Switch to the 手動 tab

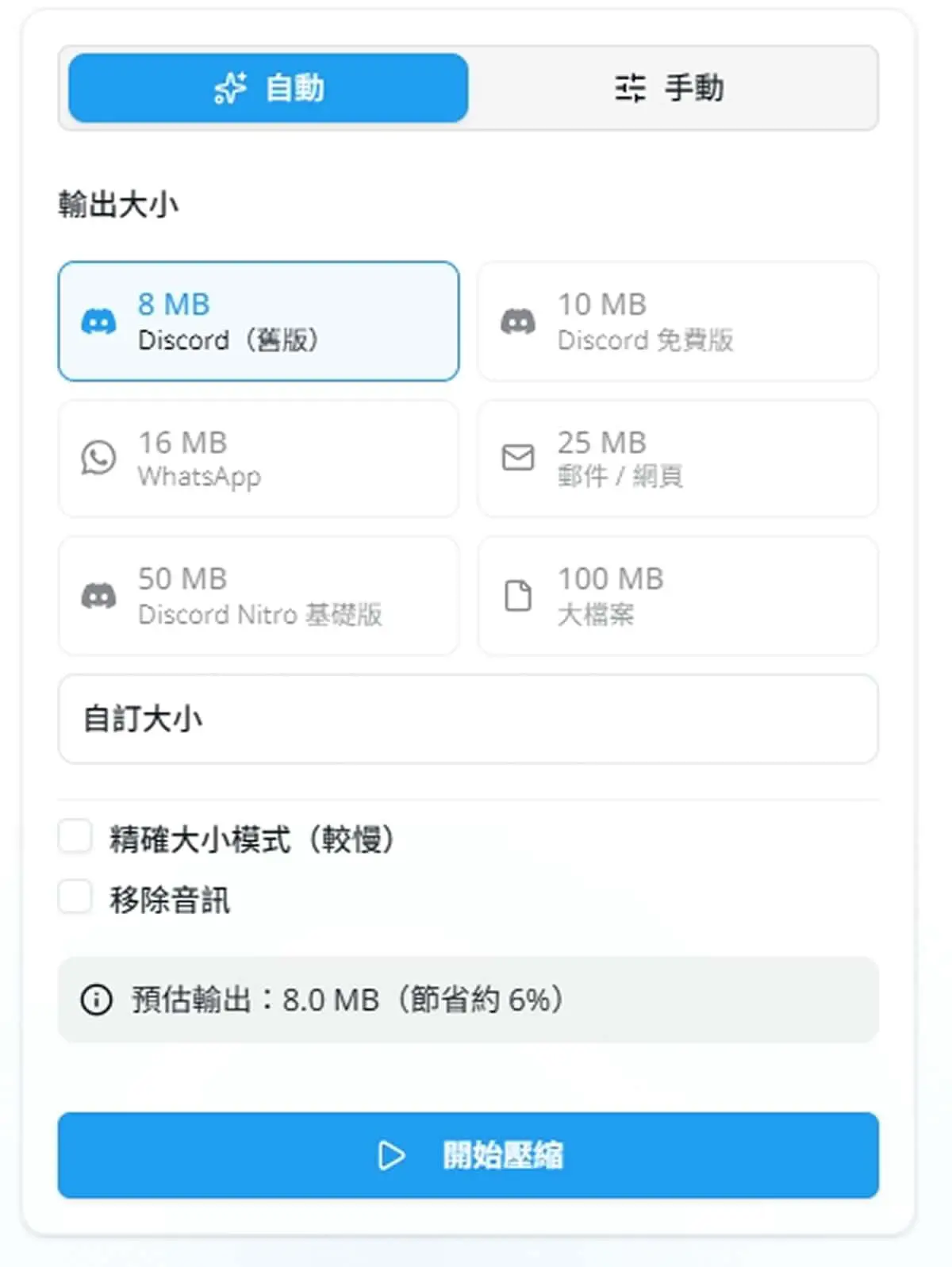pos(670,88)
